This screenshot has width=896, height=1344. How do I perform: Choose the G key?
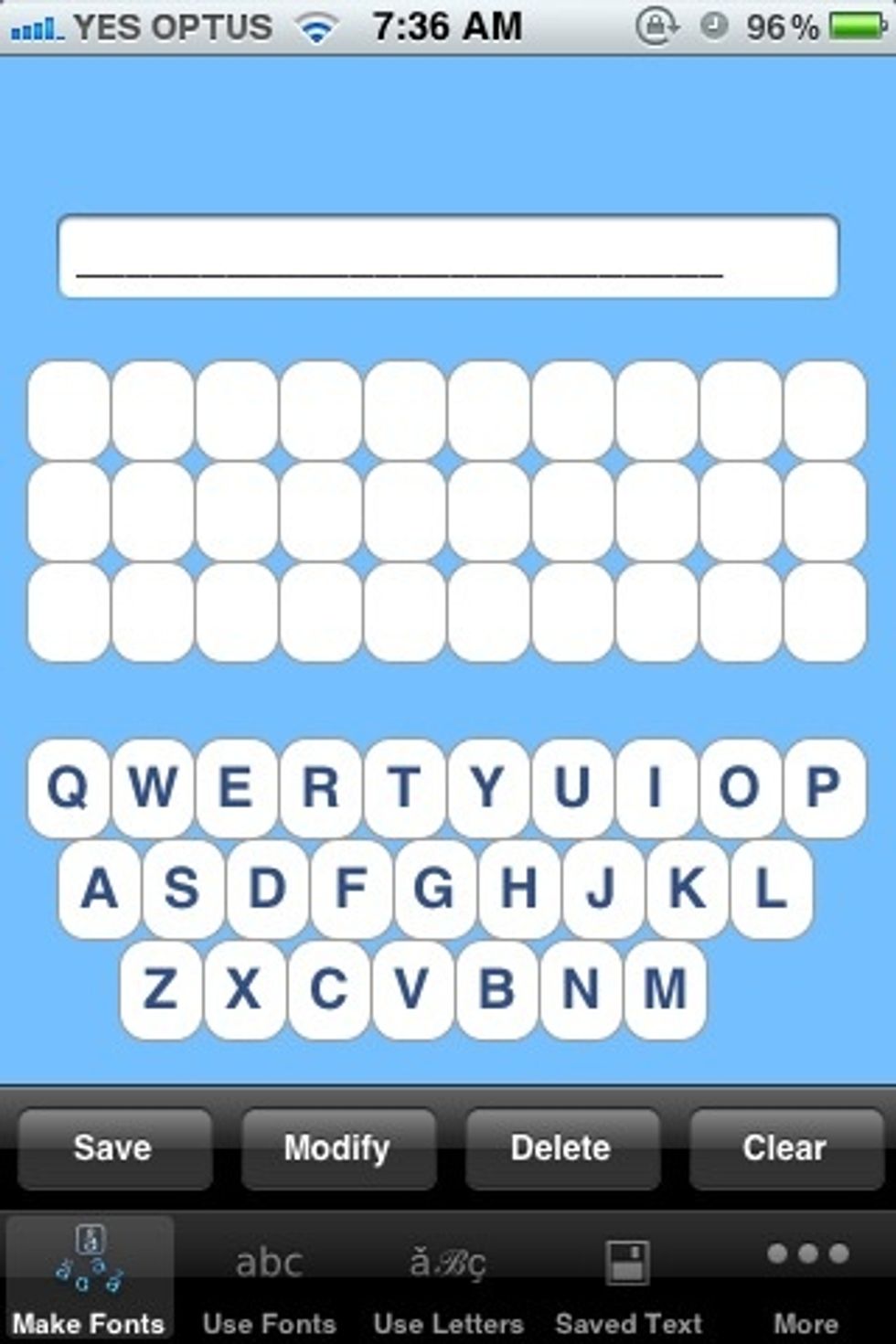435,888
